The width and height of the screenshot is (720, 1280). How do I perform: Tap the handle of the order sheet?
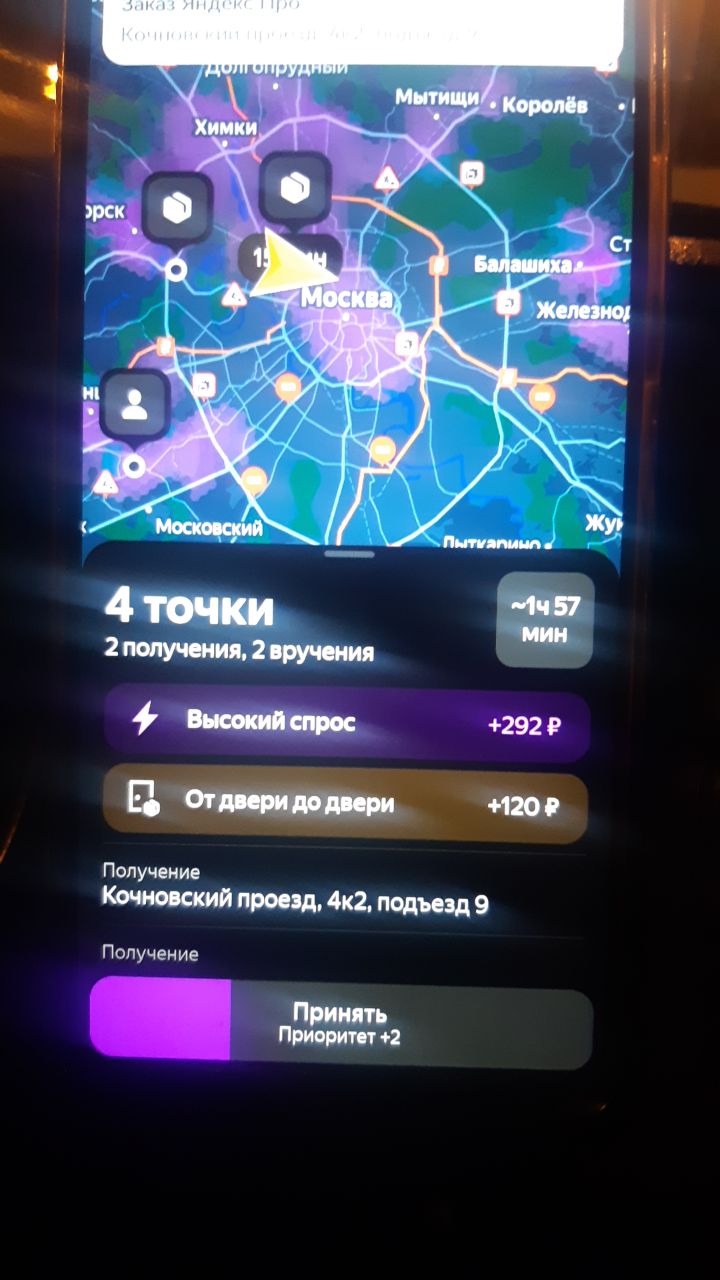[349, 554]
